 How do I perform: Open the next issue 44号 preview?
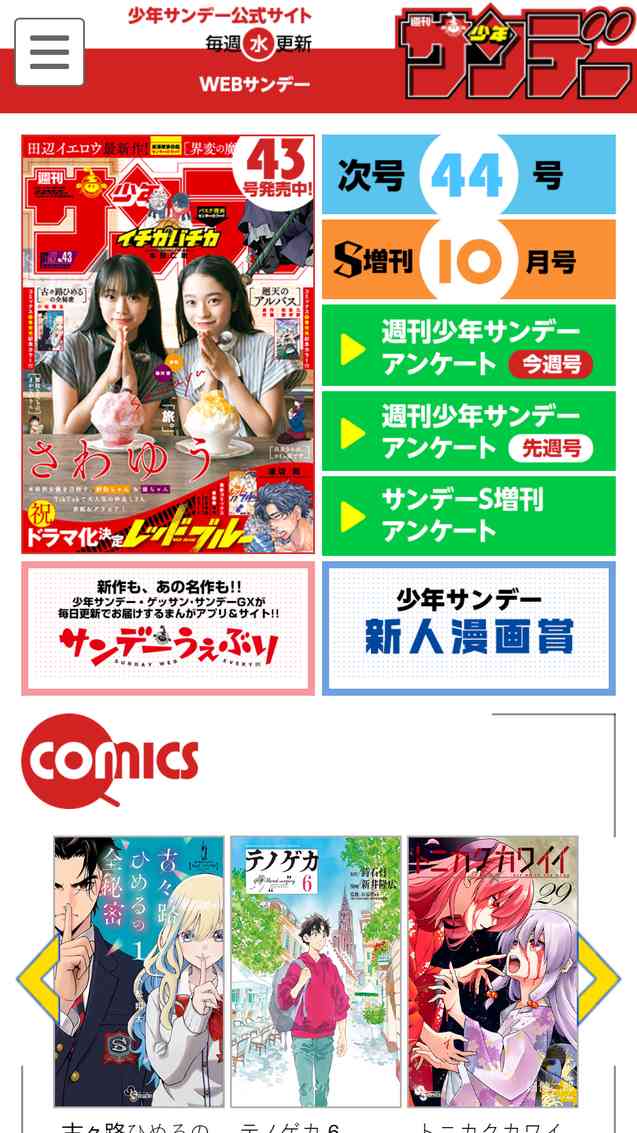(468, 176)
